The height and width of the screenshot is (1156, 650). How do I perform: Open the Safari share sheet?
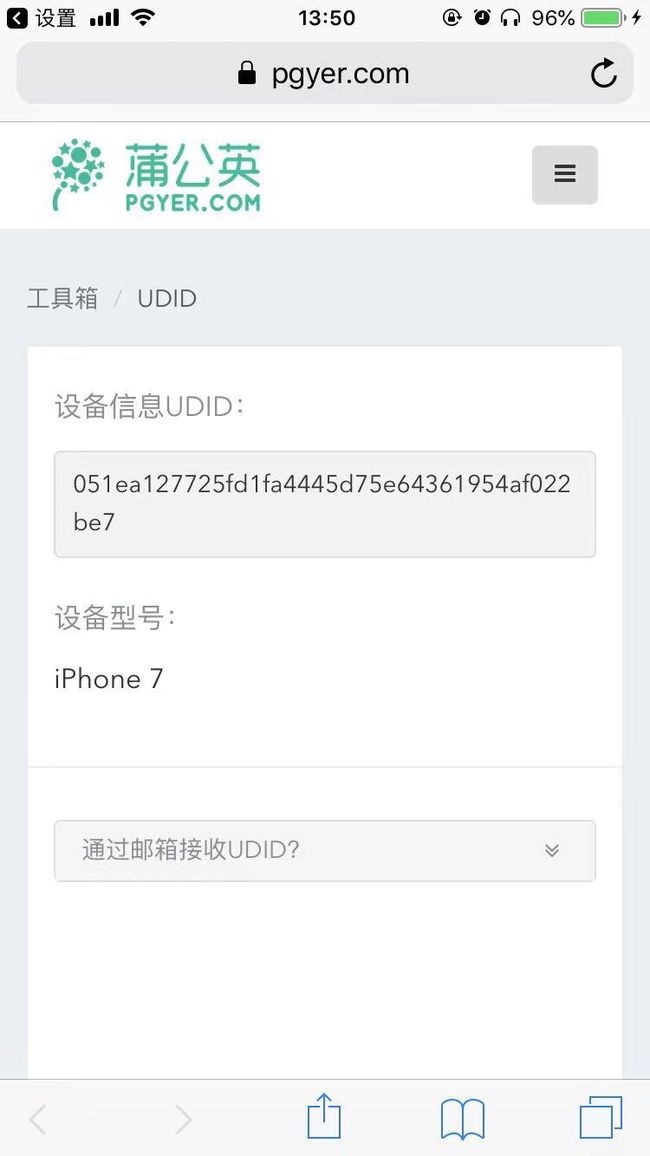pos(324,1117)
